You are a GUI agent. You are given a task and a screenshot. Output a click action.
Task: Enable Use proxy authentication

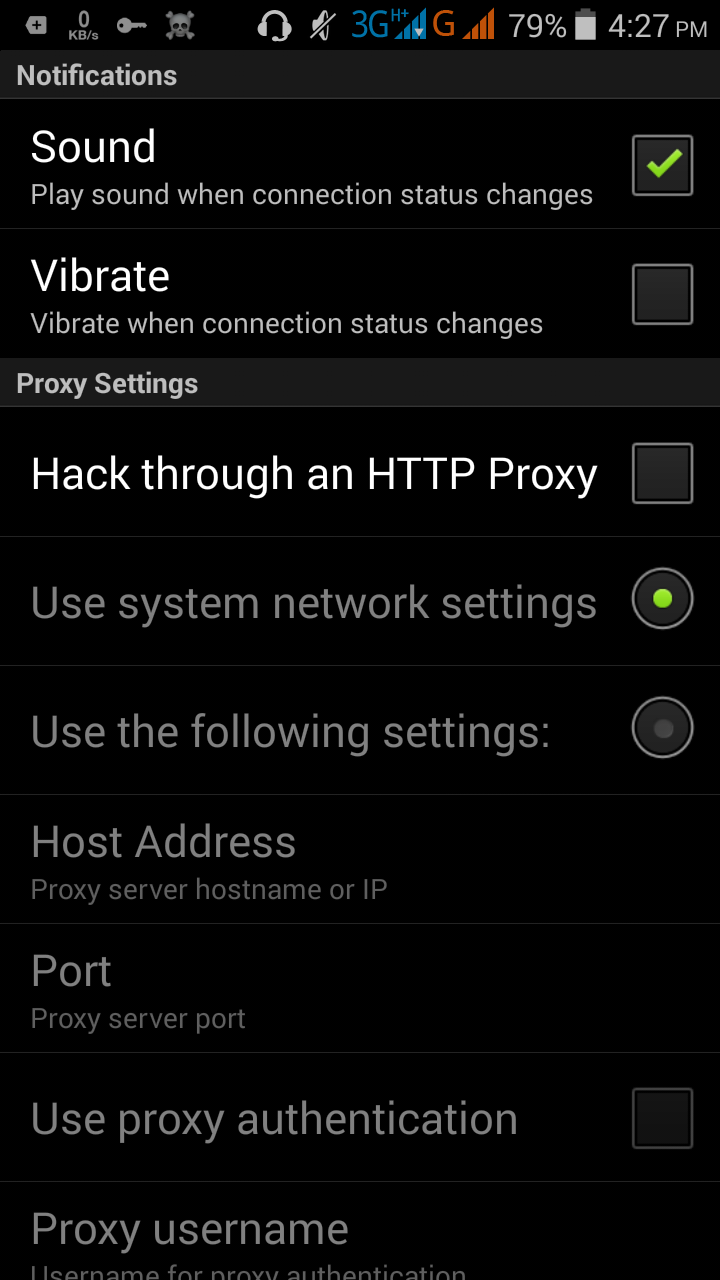pyautogui.click(x=662, y=1118)
